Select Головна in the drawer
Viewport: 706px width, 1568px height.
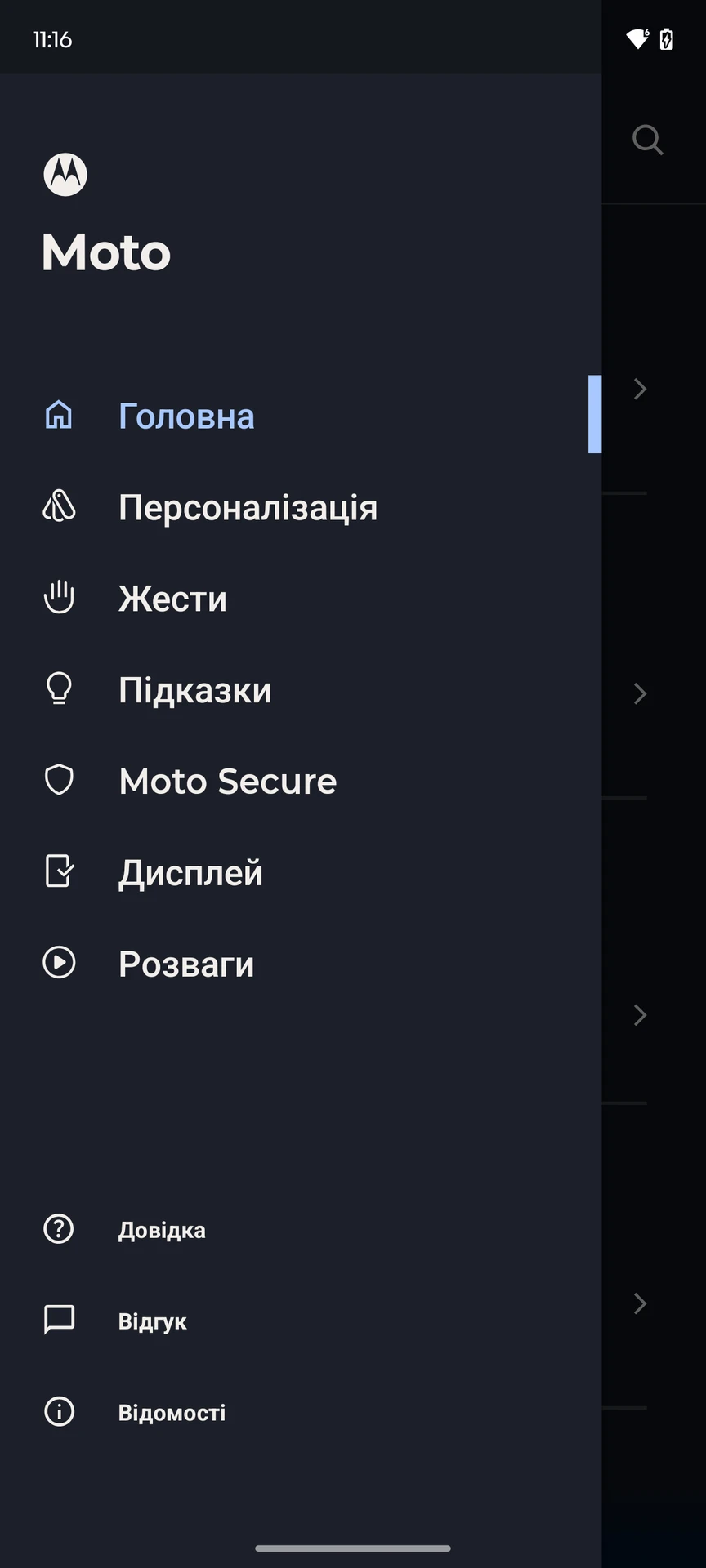click(301, 415)
